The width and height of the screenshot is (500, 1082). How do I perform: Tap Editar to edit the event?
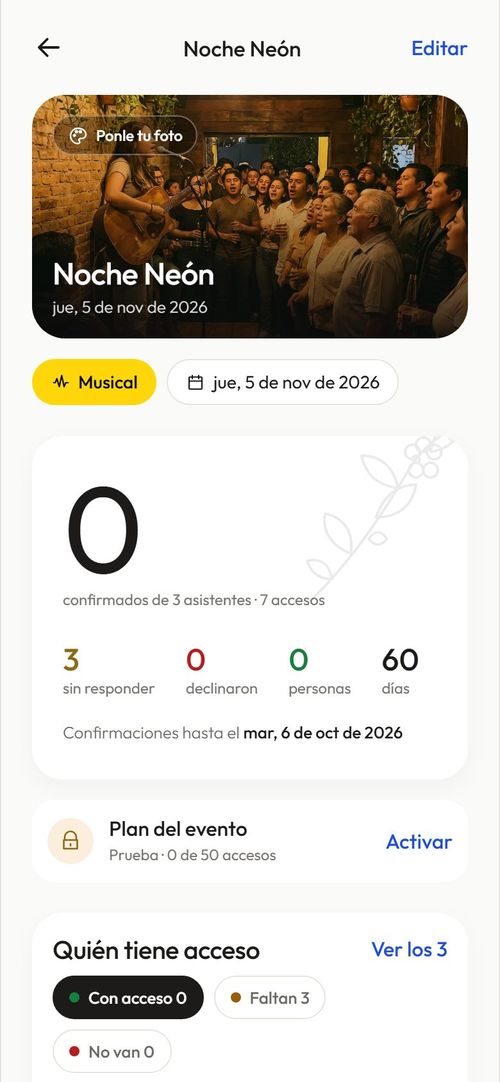click(x=439, y=48)
